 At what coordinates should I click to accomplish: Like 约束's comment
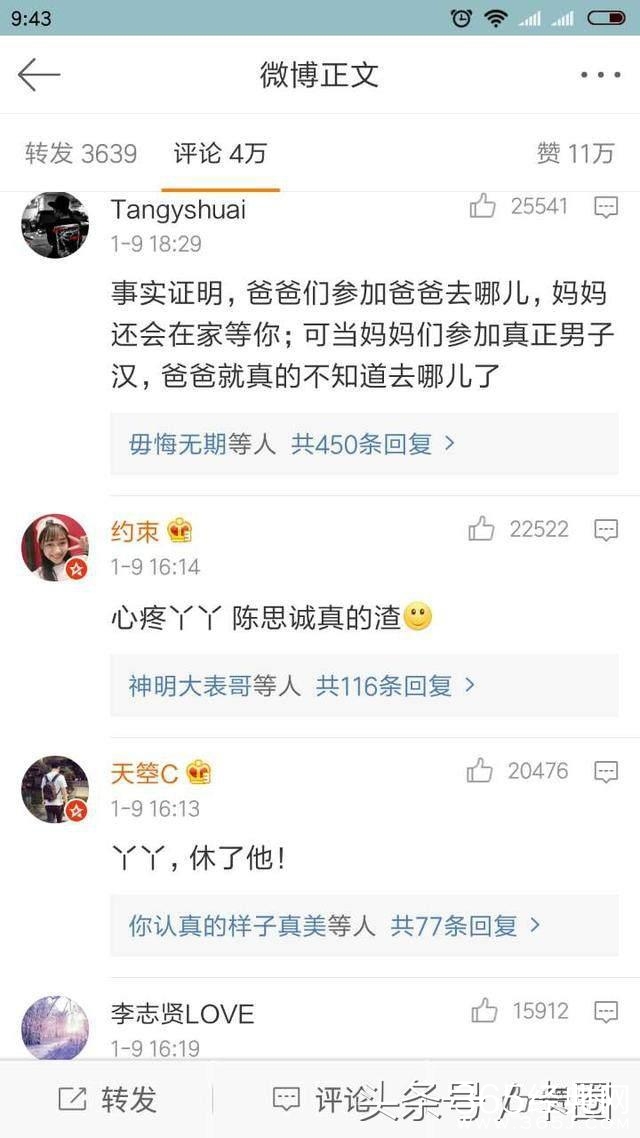(x=482, y=529)
